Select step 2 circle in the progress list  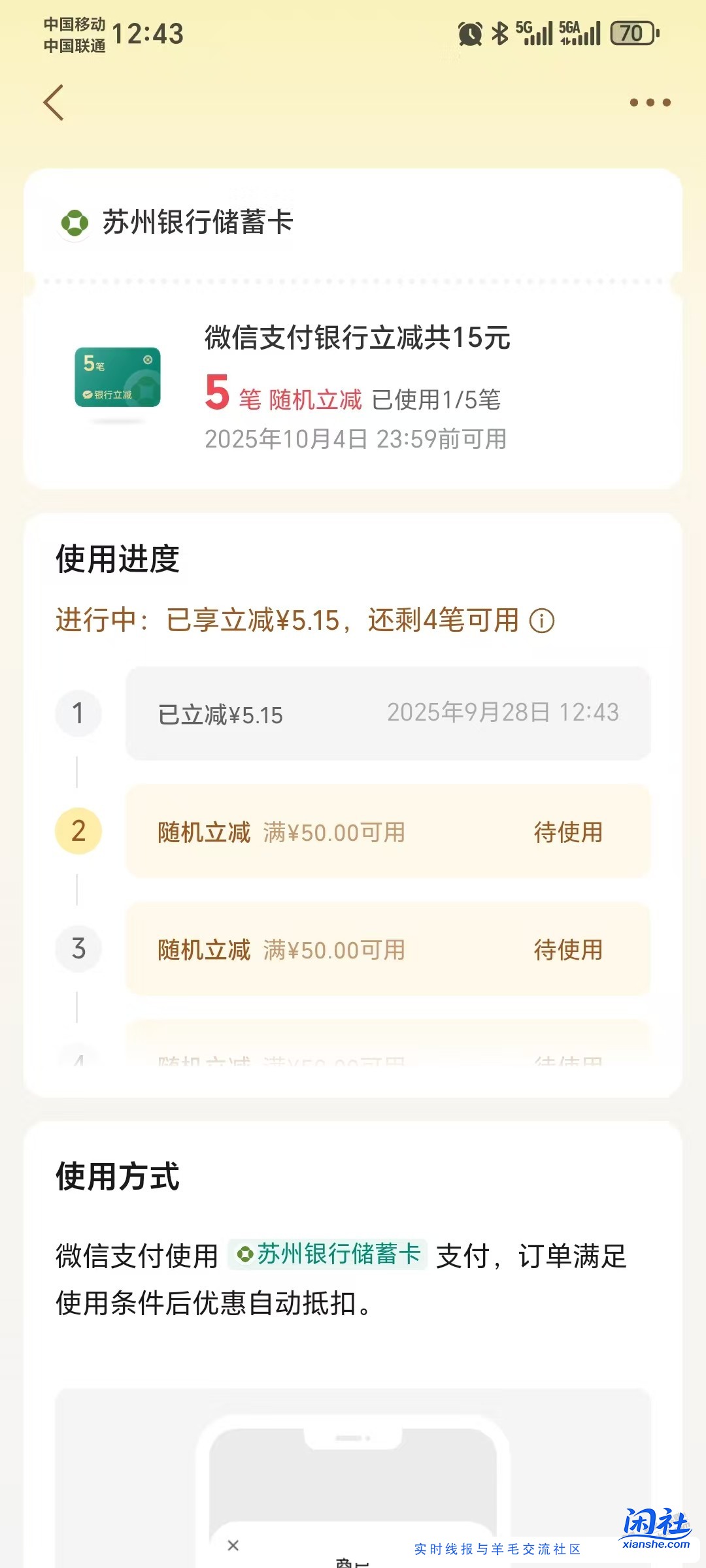tap(78, 832)
